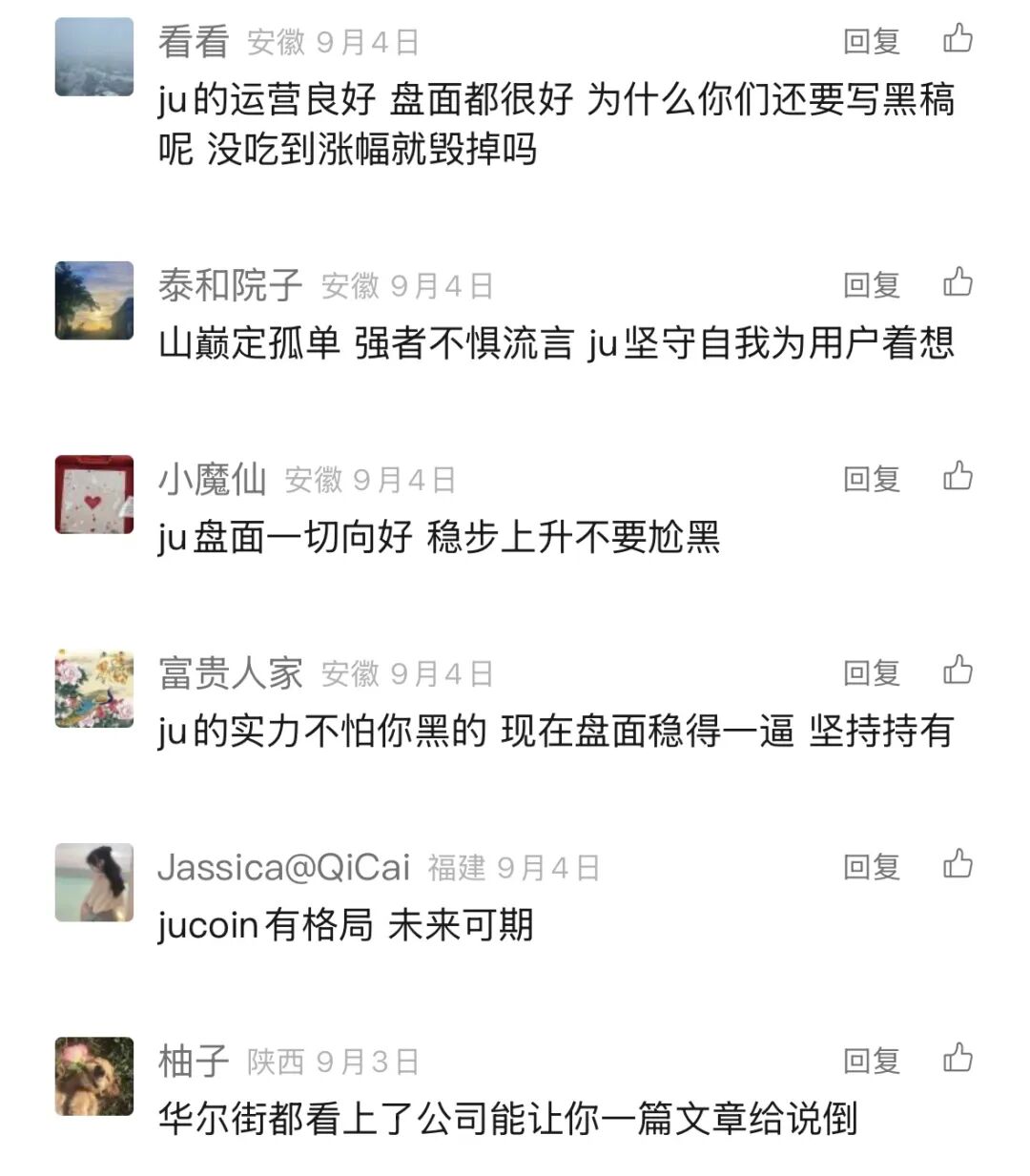Image resolution: width=1030 pixels, height=1176 pixels.
Task: Tap 回复 on 泰和院子's comment
Action: click(x=872, y=284)
